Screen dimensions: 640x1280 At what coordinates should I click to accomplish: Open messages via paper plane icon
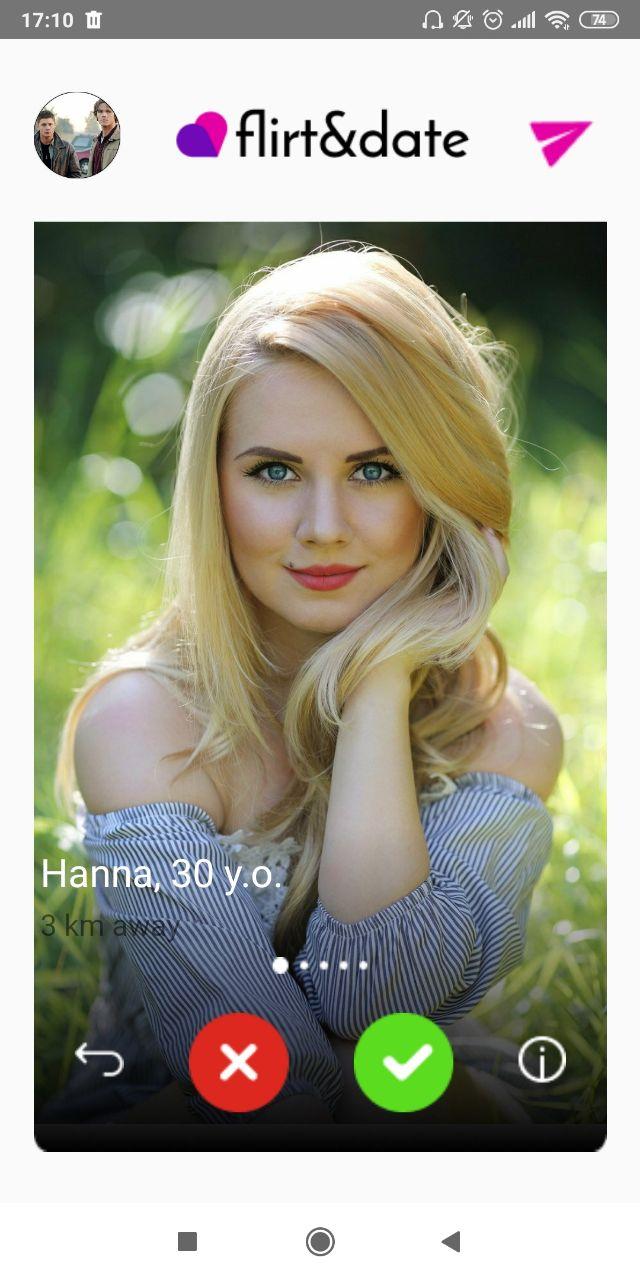coord(560,141)
